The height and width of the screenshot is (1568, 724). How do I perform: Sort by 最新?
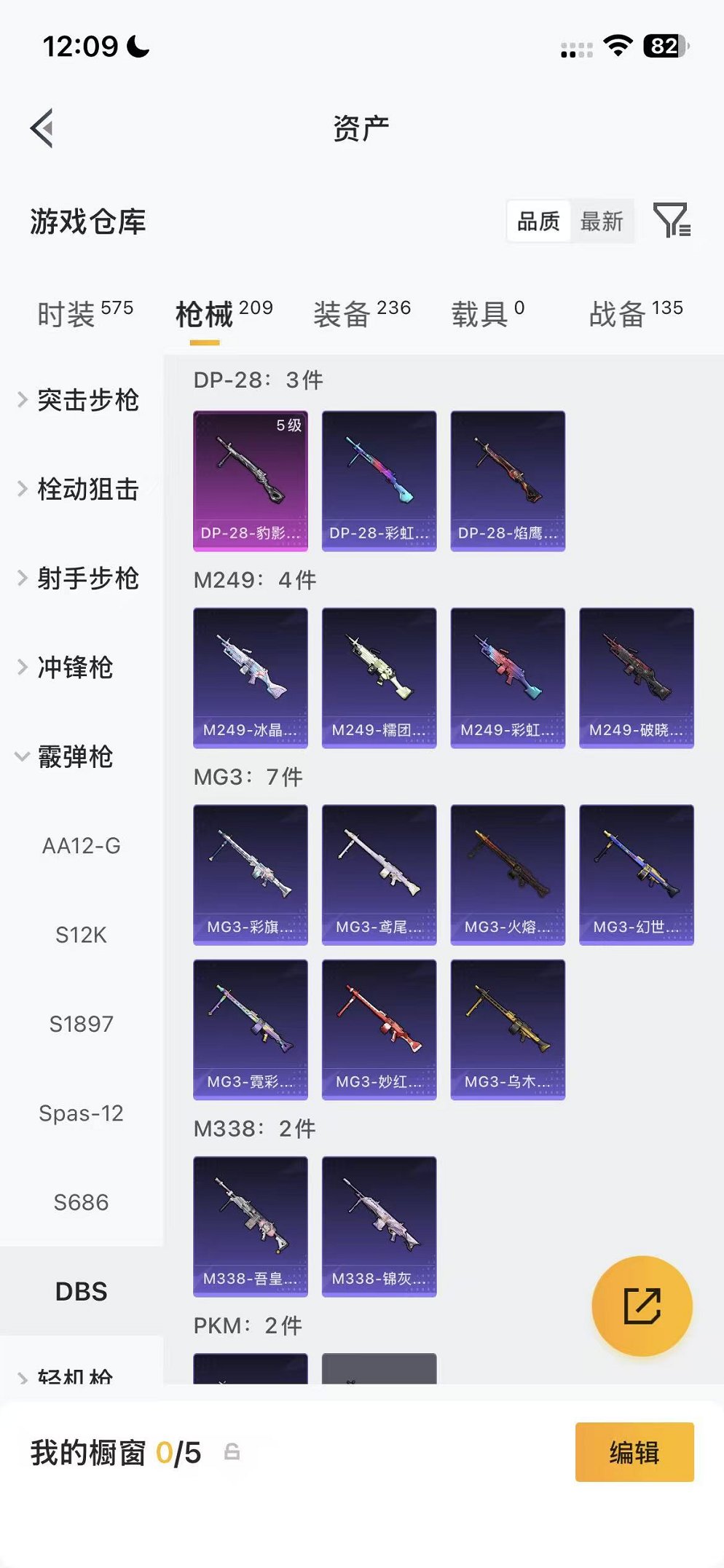point(602,222)
